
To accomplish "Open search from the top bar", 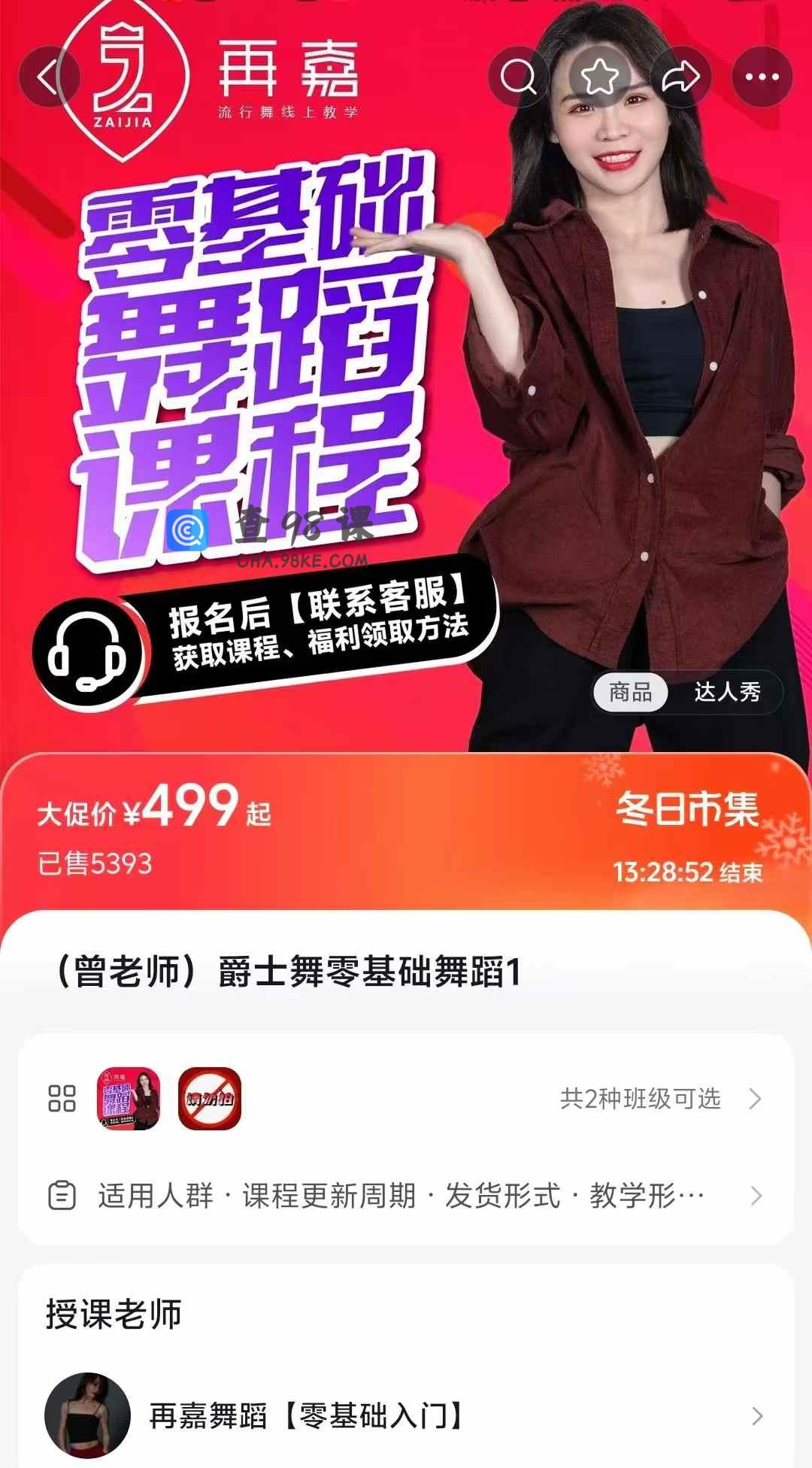I will click(518, 77).
